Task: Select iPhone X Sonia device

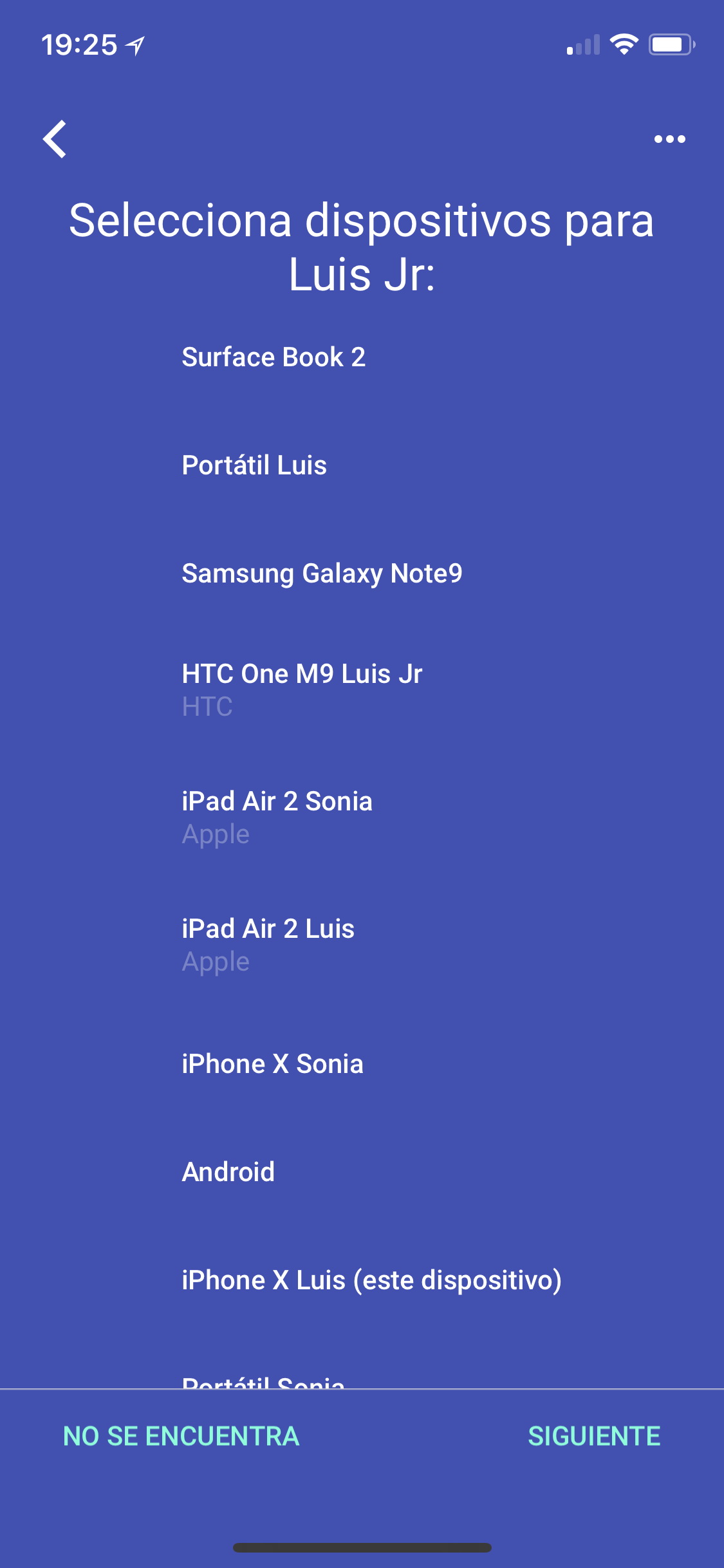Action: [362, 1064]
